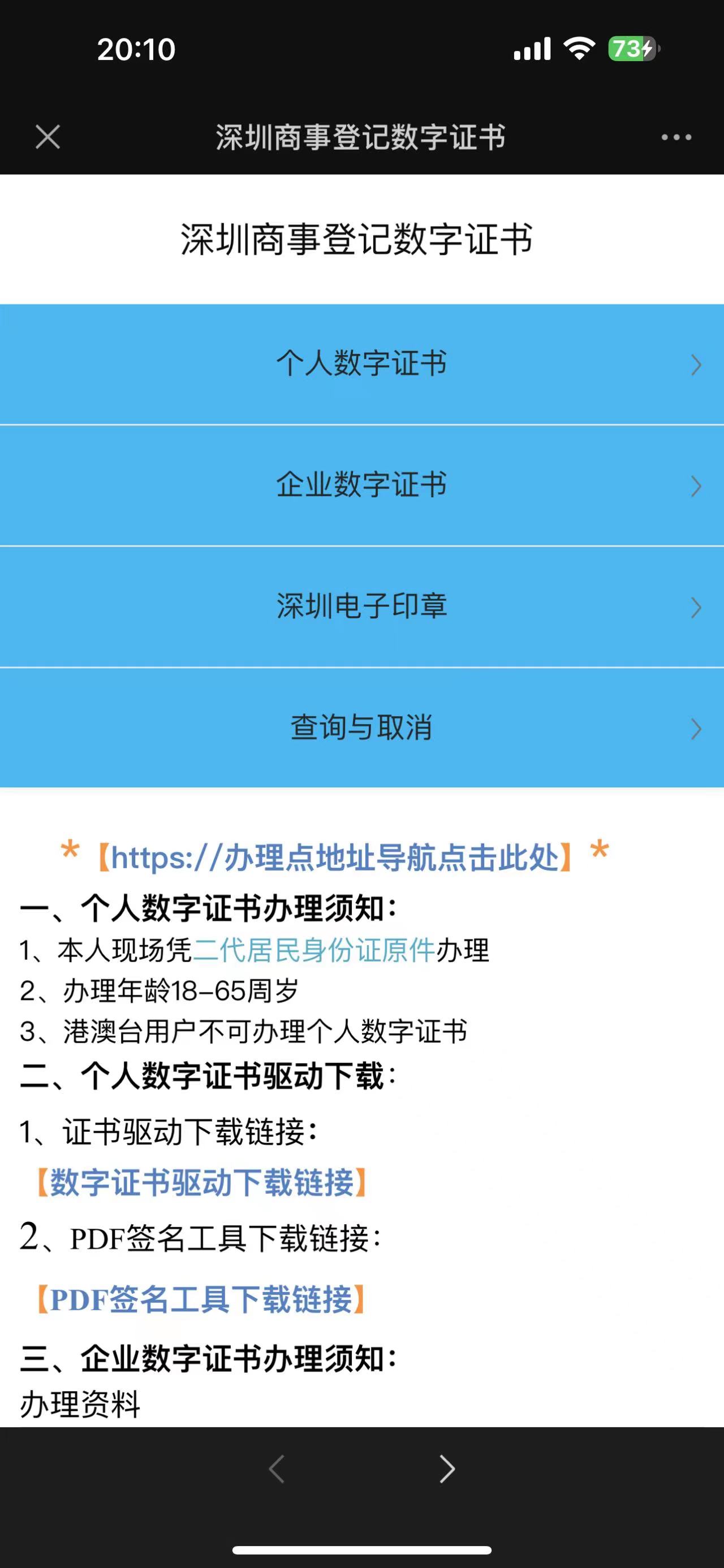Screen dimensions: 724x1568
Task: Tap the page title 深圳商事登记数字证书
Action: [x=361, y=137]
